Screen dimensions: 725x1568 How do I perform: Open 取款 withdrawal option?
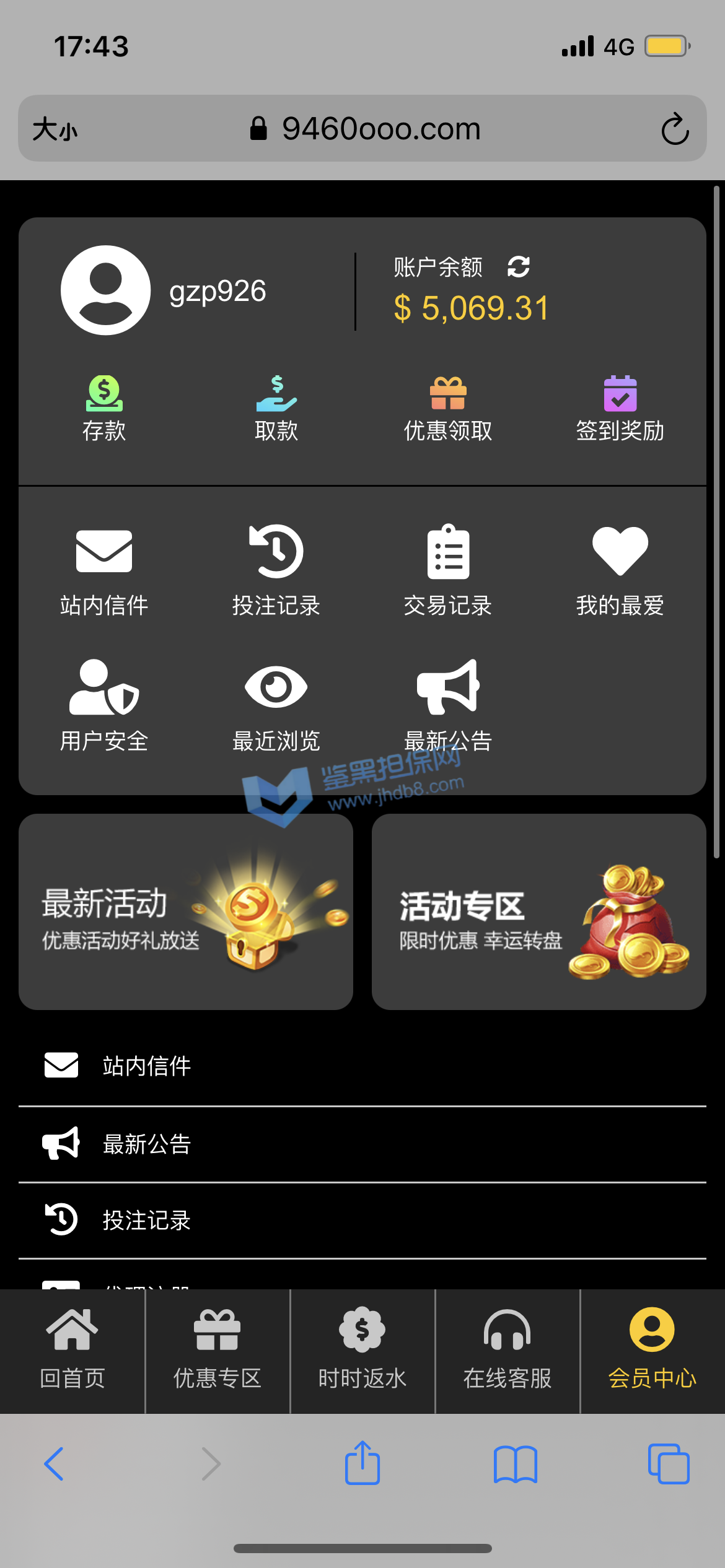[276, 407]
